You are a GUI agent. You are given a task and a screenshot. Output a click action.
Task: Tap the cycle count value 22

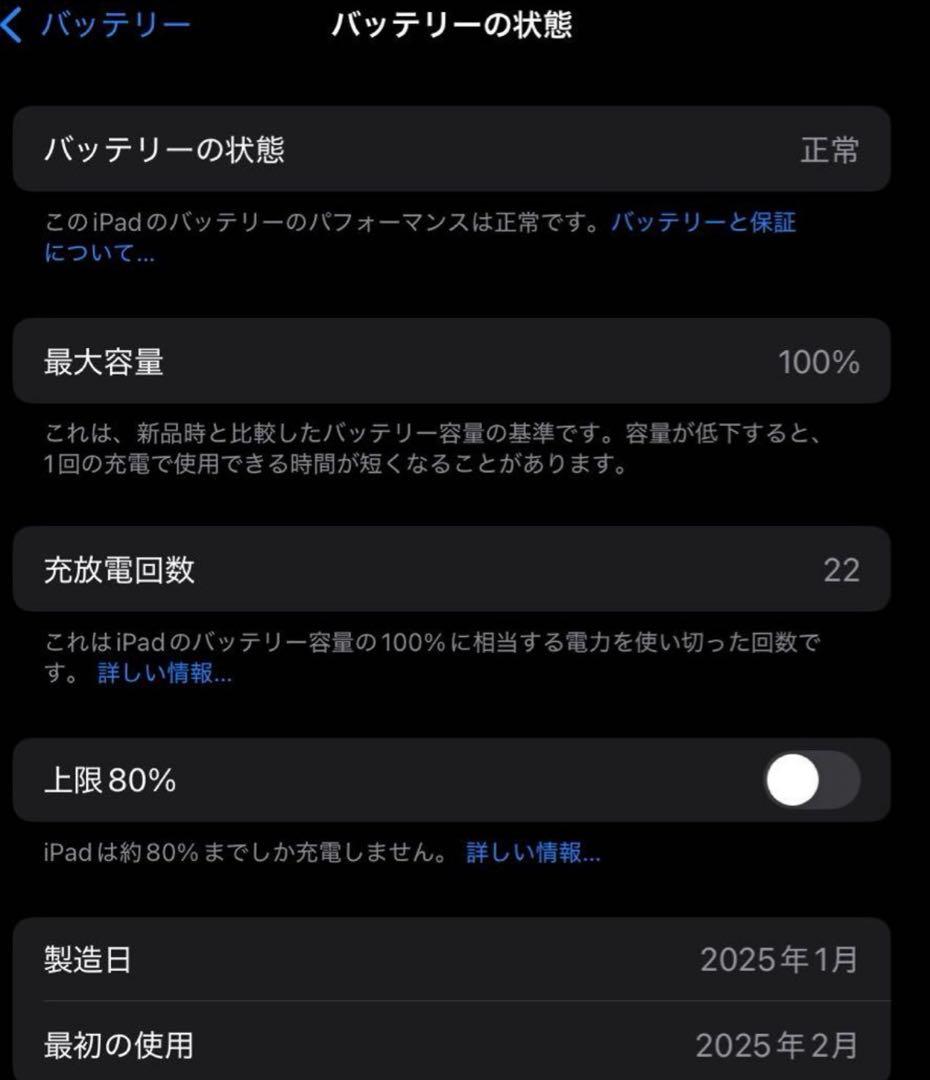click(x=847, y=570)
